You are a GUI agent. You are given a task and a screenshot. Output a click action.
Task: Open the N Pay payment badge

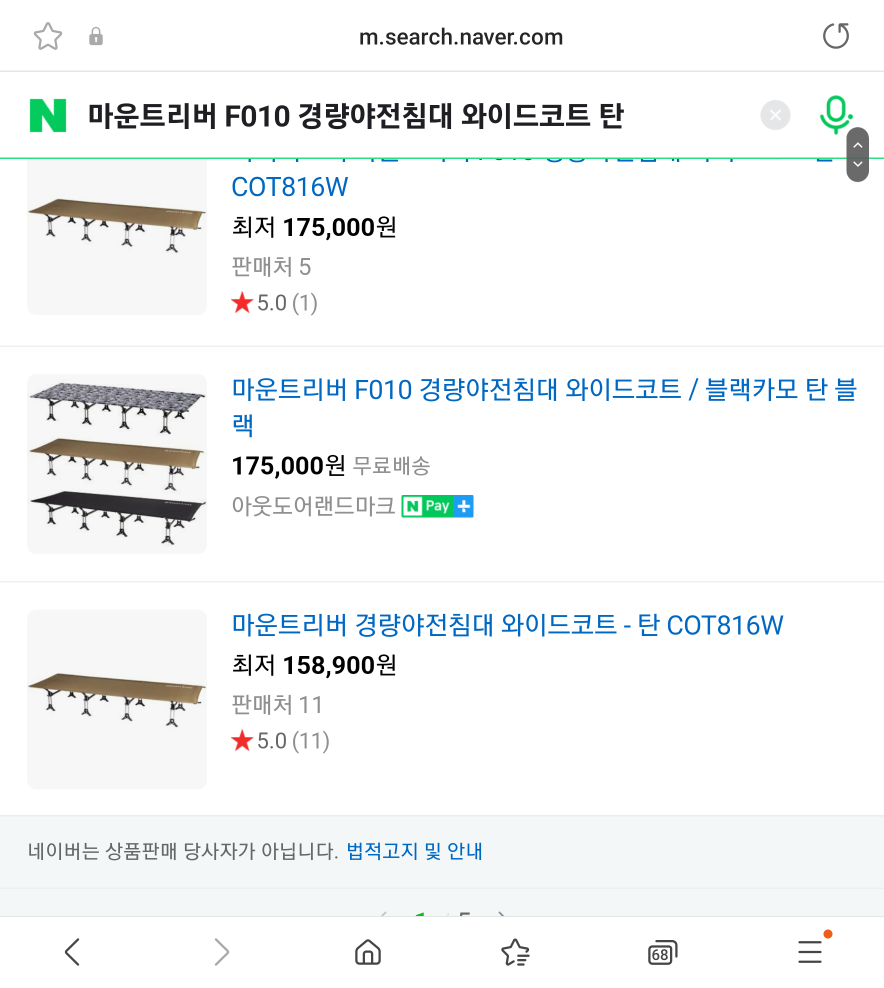[x=437, y=506]
